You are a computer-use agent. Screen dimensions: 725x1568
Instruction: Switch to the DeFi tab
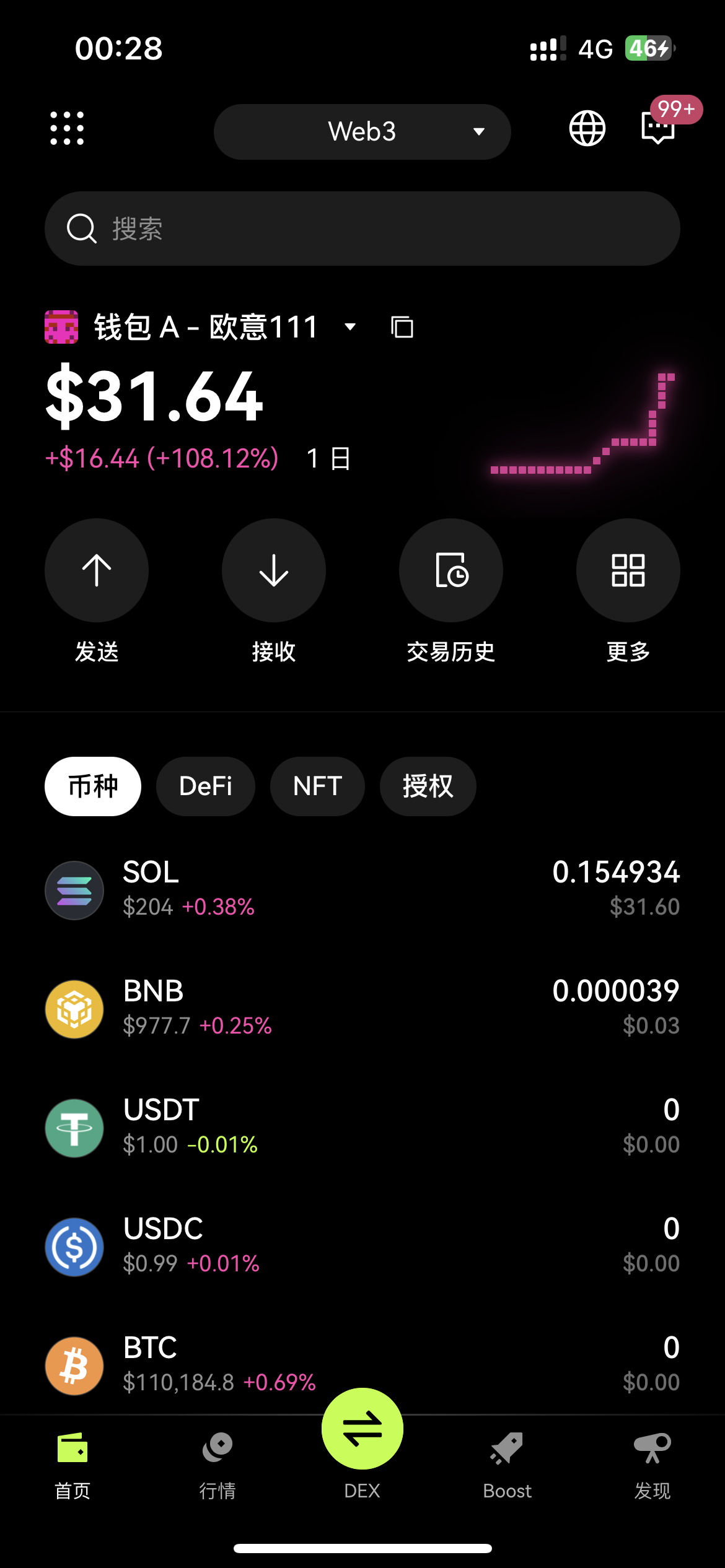[x=206, y=786]
